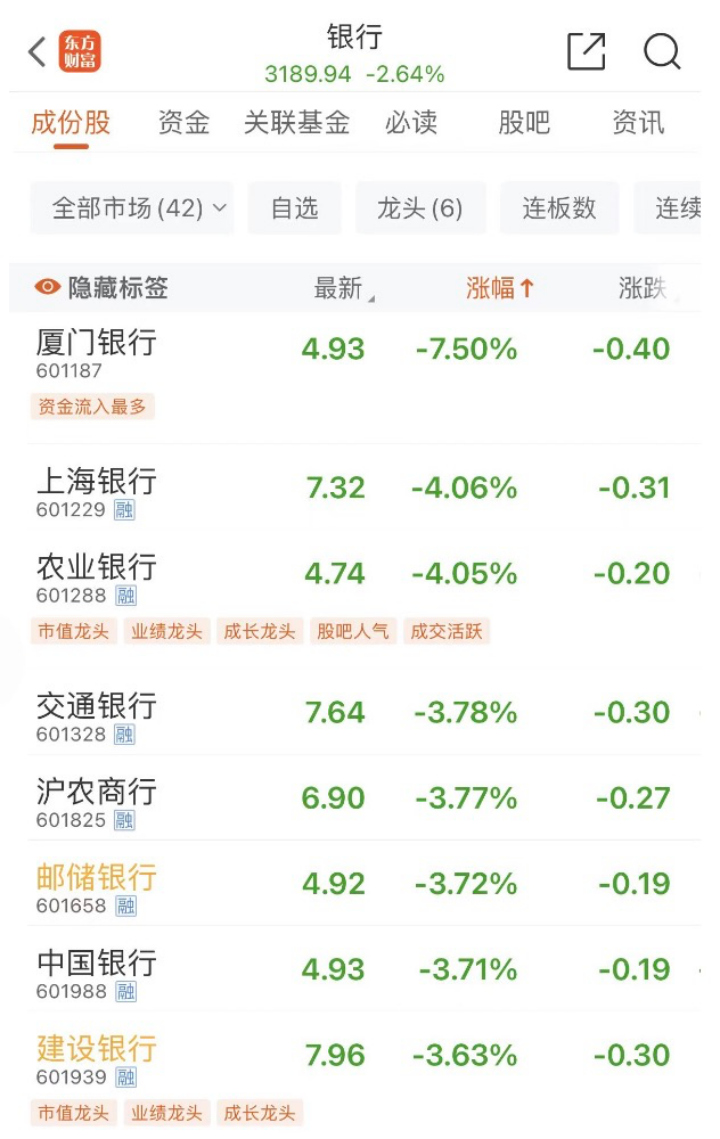This screenshot has height=1139, width=720.
Task: Go back with the top-left arrow
Action: [37, 52]
